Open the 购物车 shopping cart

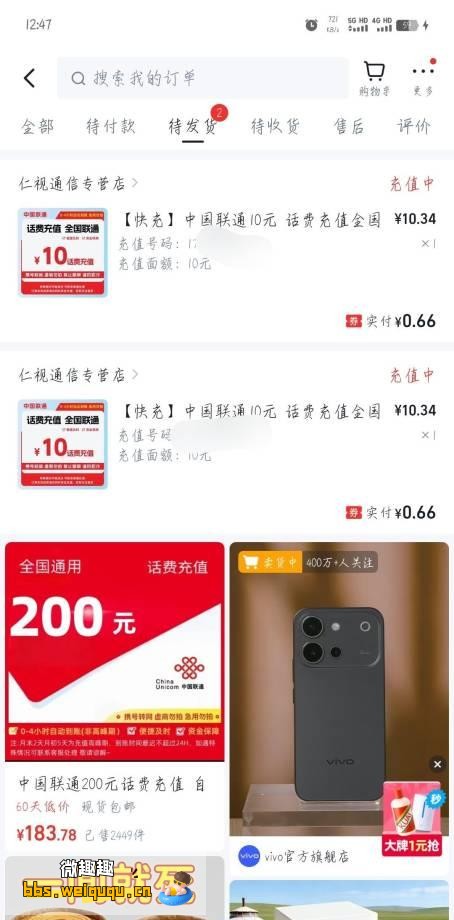pyautogui.click(x=374, y=79)
